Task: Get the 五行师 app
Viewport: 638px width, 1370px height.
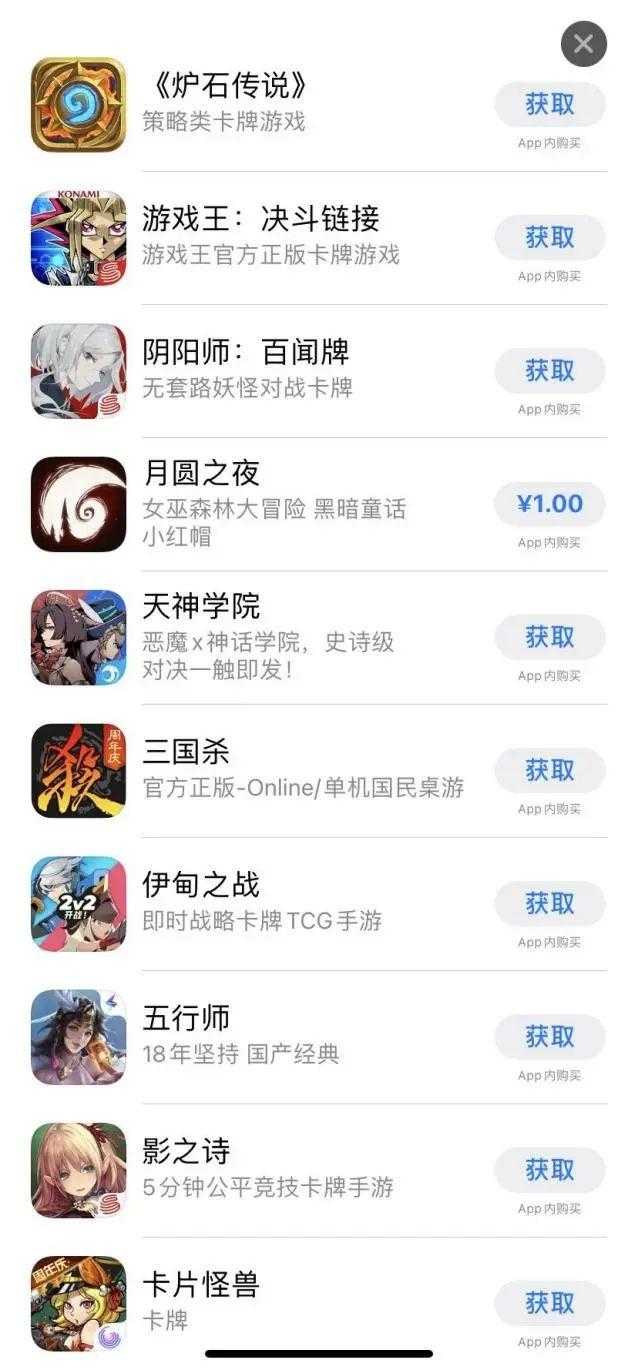Action: (x=550, y=1037)
